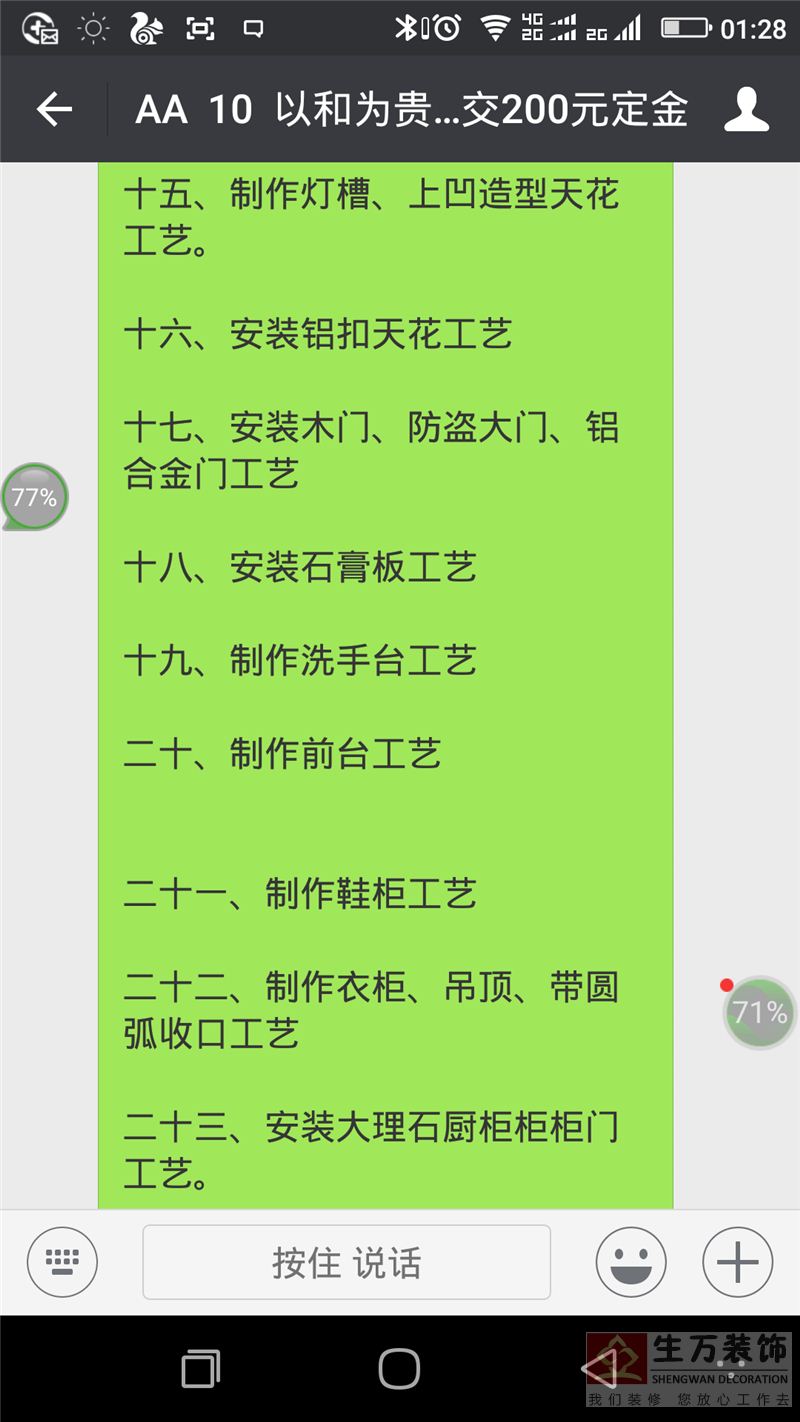Open the emoji sticker panel
800x1422 pixels.
coord(631,1262)
